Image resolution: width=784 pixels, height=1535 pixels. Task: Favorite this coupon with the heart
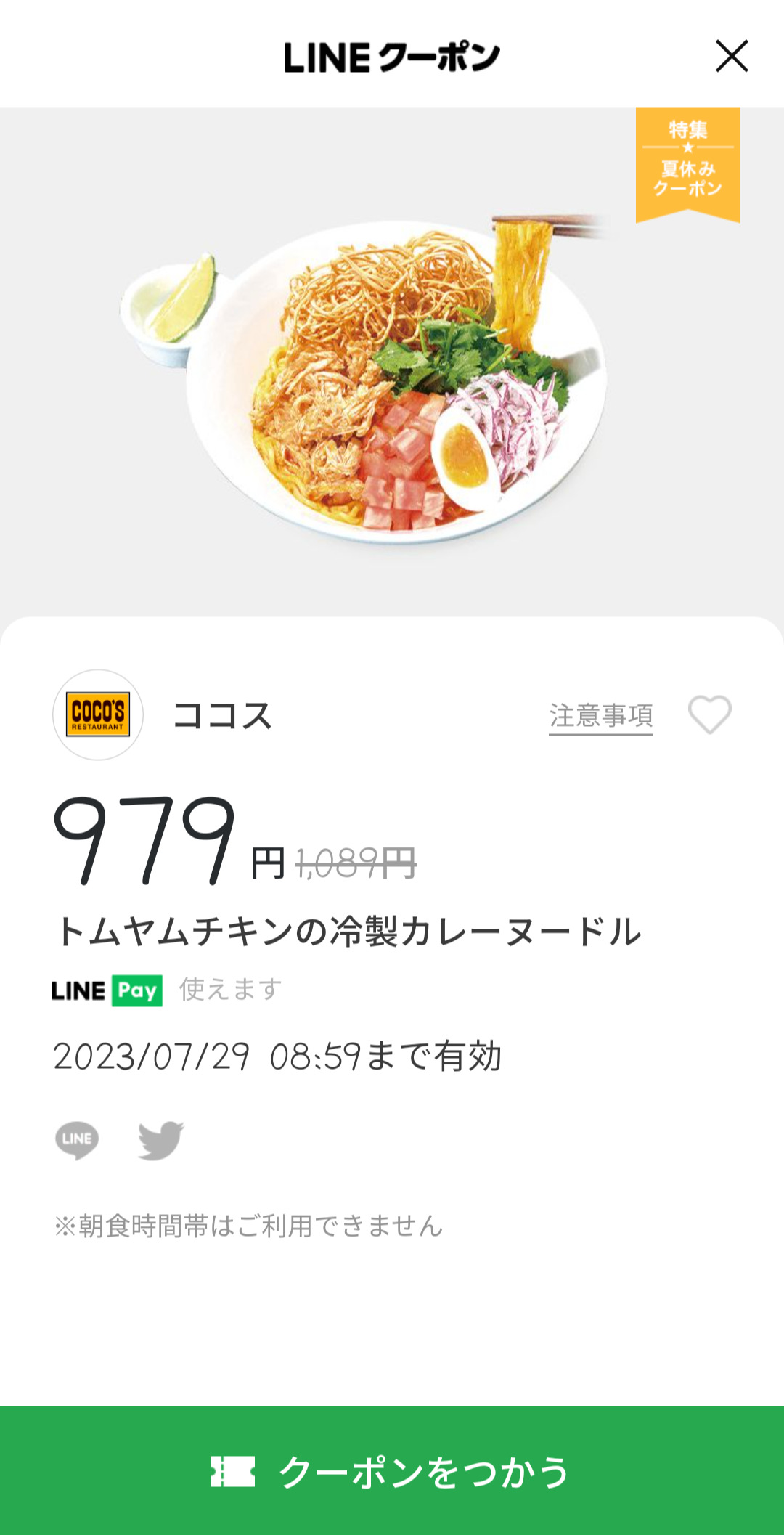click(709, 714)
